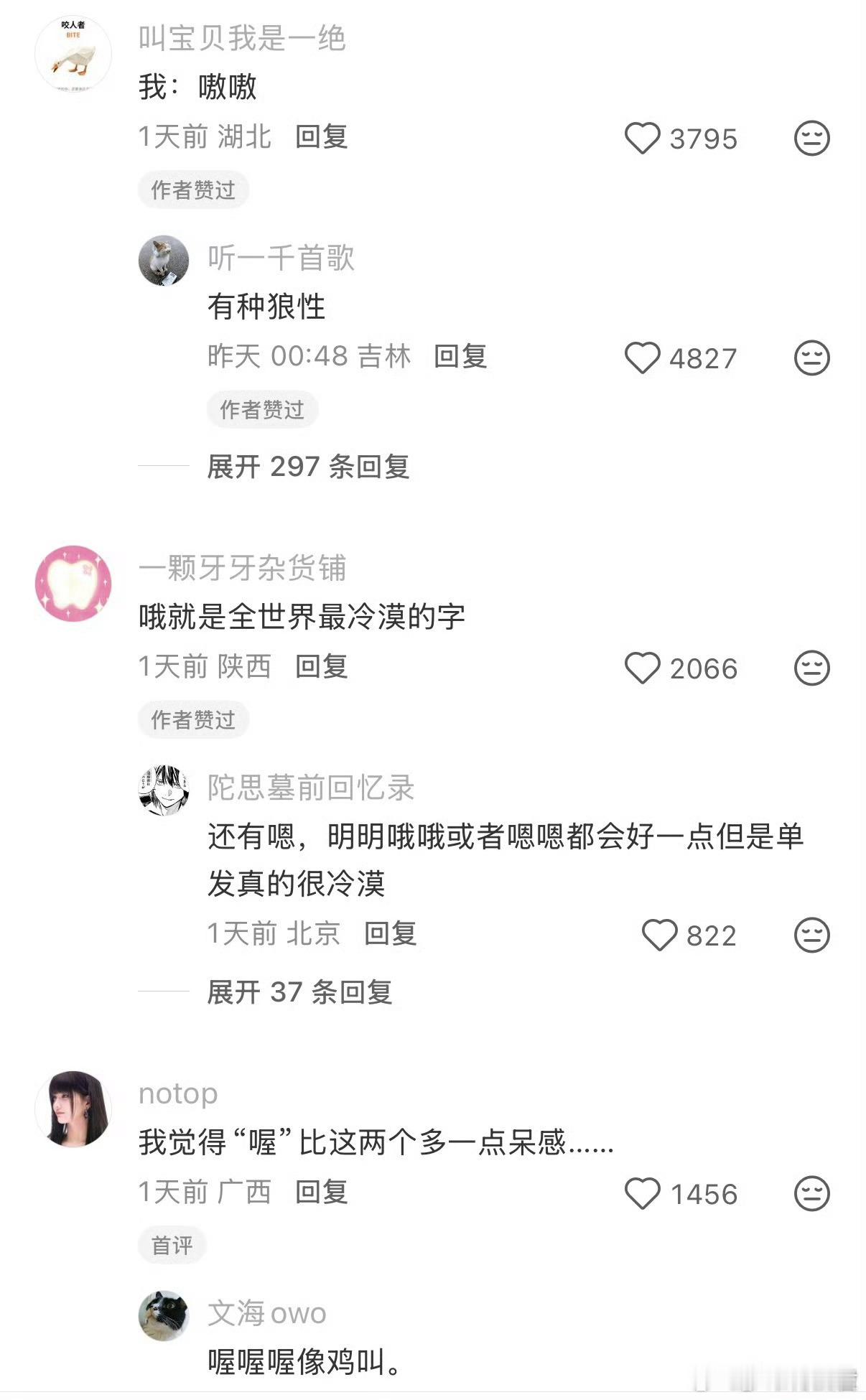Screen dimensions: 866x1400
Task: Open the emoji icon beside 2066 likes
Action: coord(812,668)
